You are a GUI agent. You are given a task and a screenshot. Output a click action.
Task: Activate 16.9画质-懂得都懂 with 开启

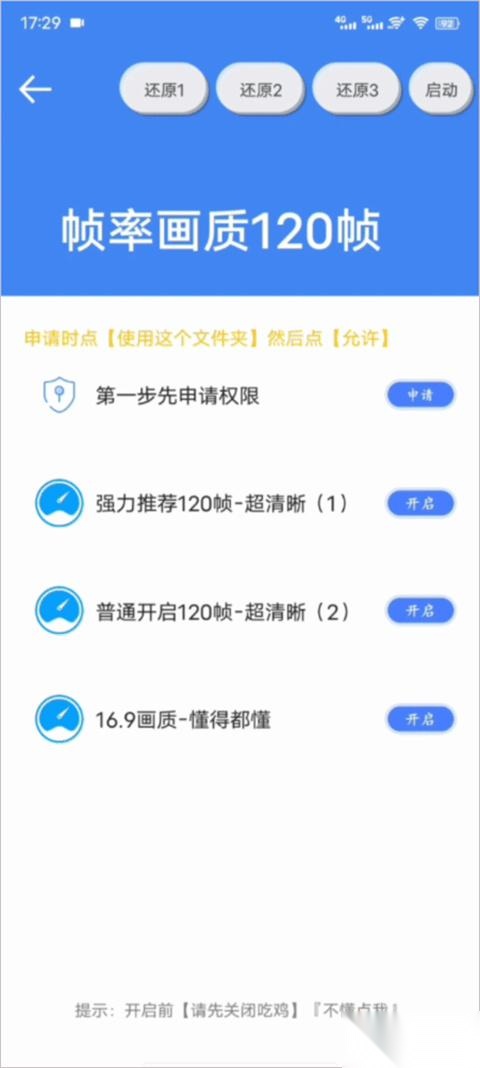pos(420,719)
